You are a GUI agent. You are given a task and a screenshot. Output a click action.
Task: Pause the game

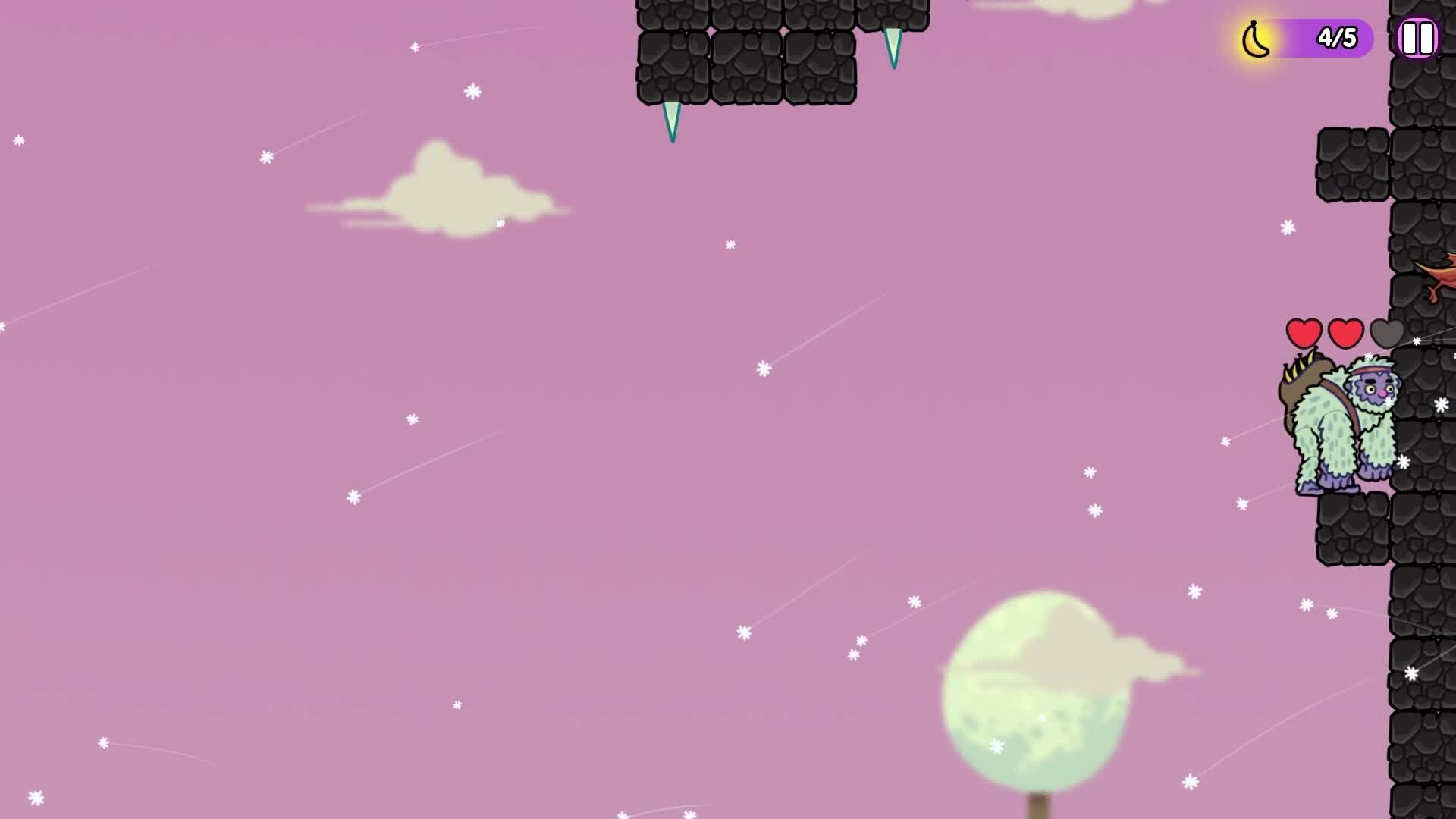point(1417,38)
